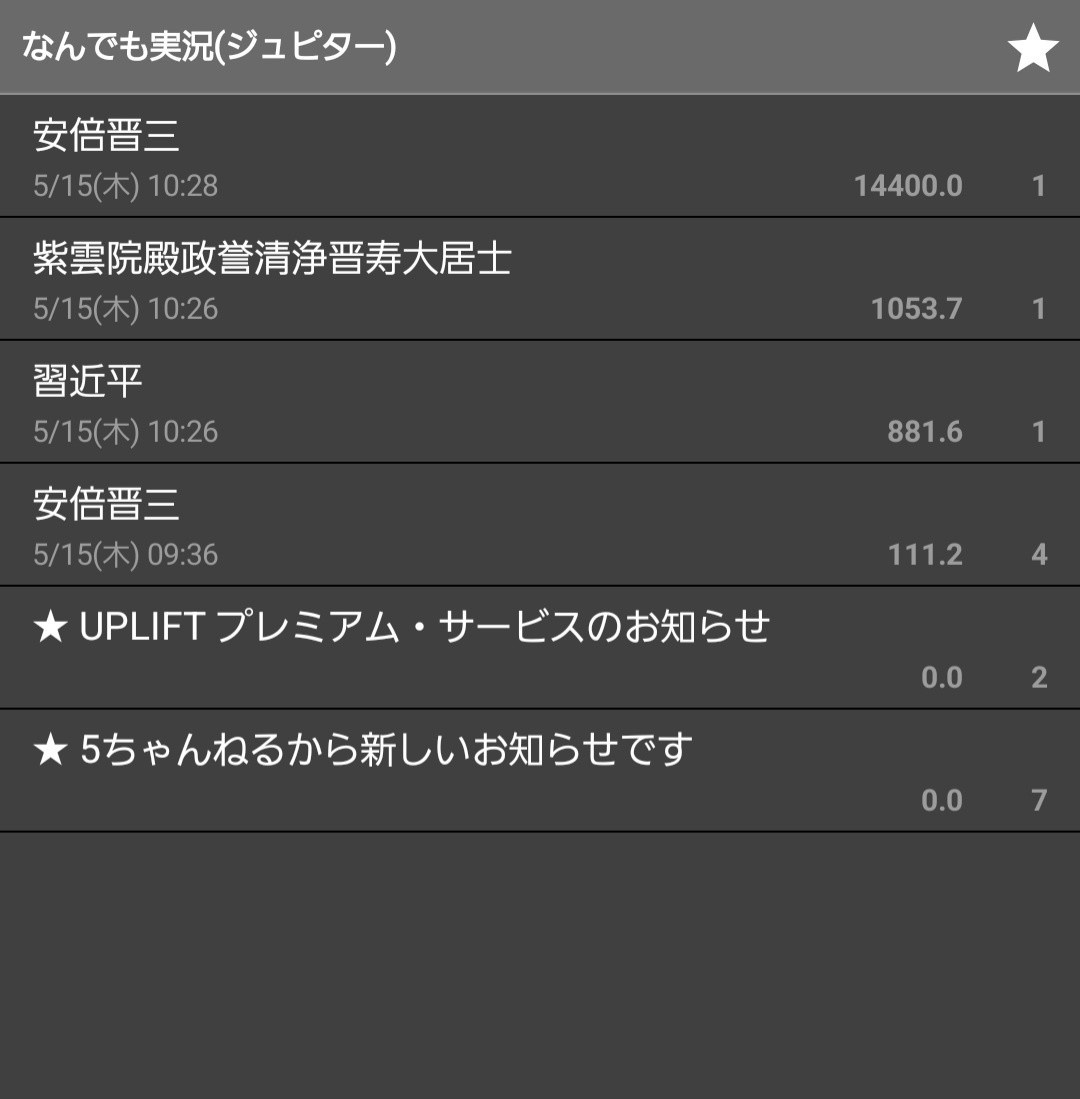This screenshot has width=1080, height=1099.
Task: Tap the favorite star for なんでも実況(ジュピター)
Action: (x=1032, y=48)
